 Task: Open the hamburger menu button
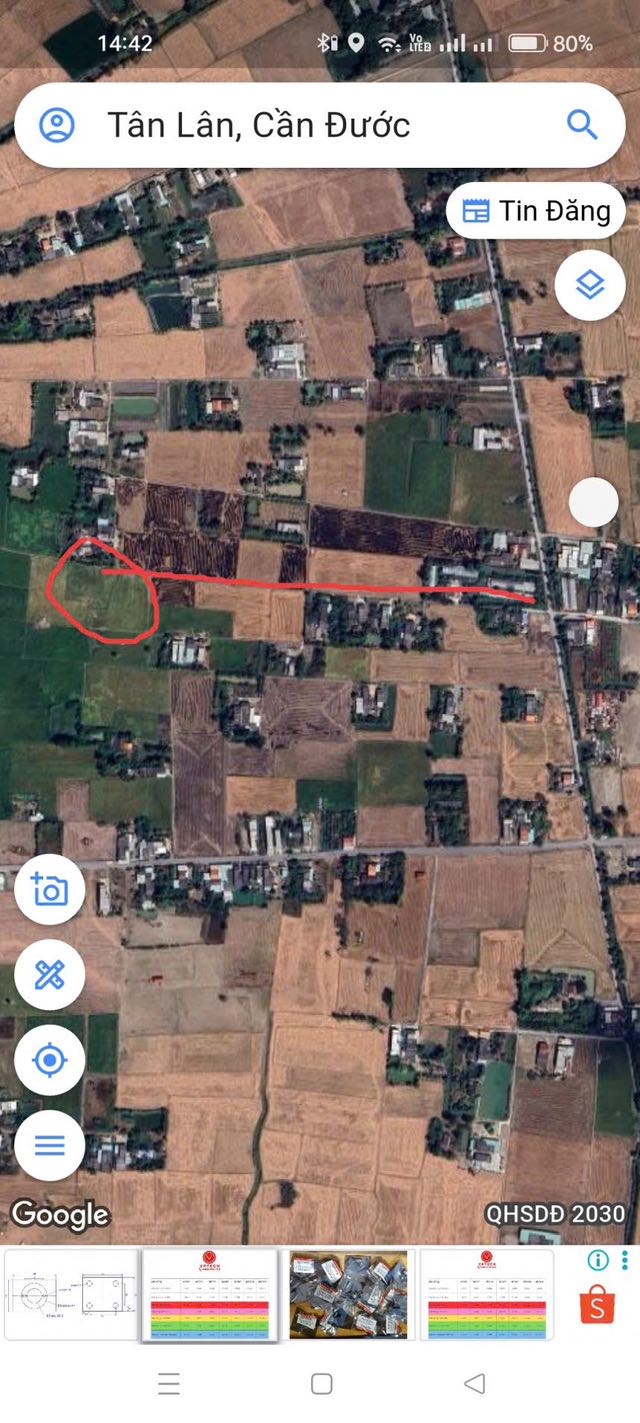tap(50, 1145)
